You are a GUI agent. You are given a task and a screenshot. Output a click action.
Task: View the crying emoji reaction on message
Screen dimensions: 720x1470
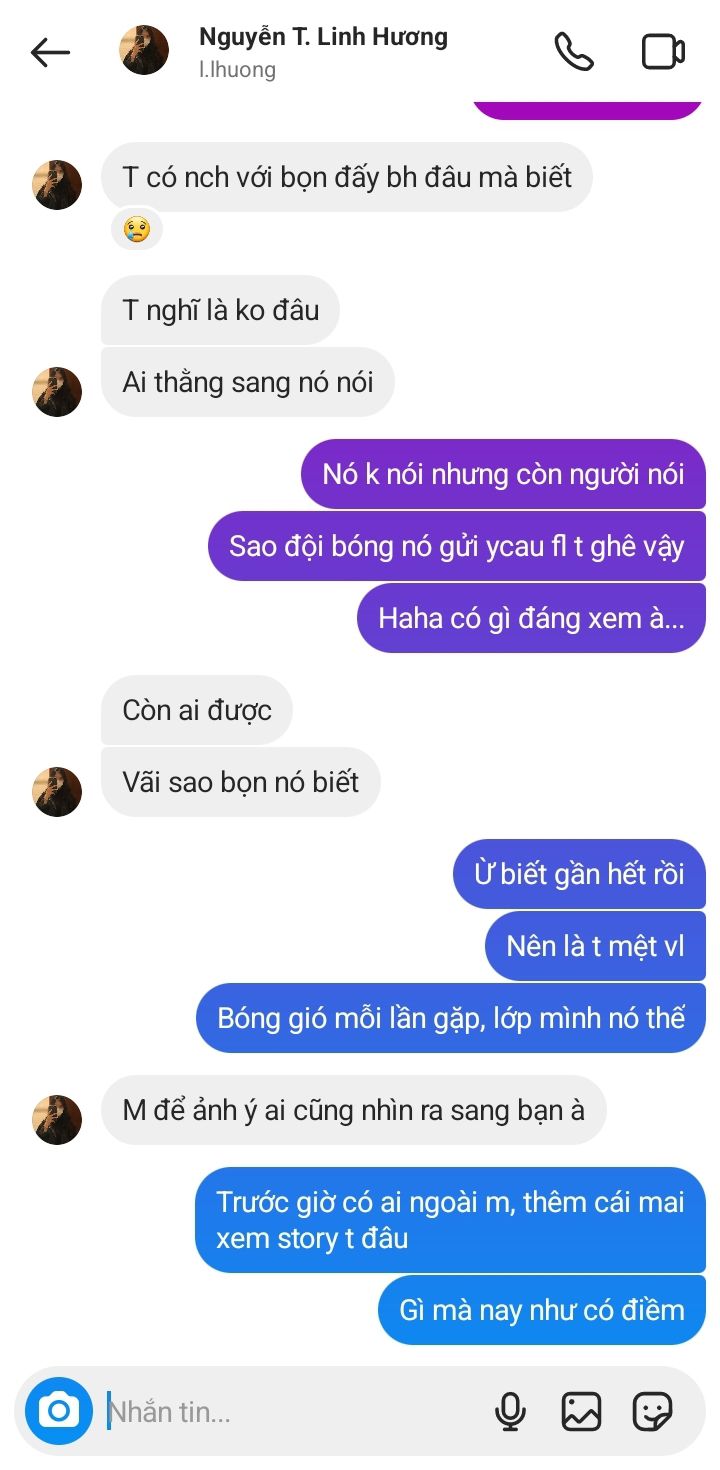(136, 230)
